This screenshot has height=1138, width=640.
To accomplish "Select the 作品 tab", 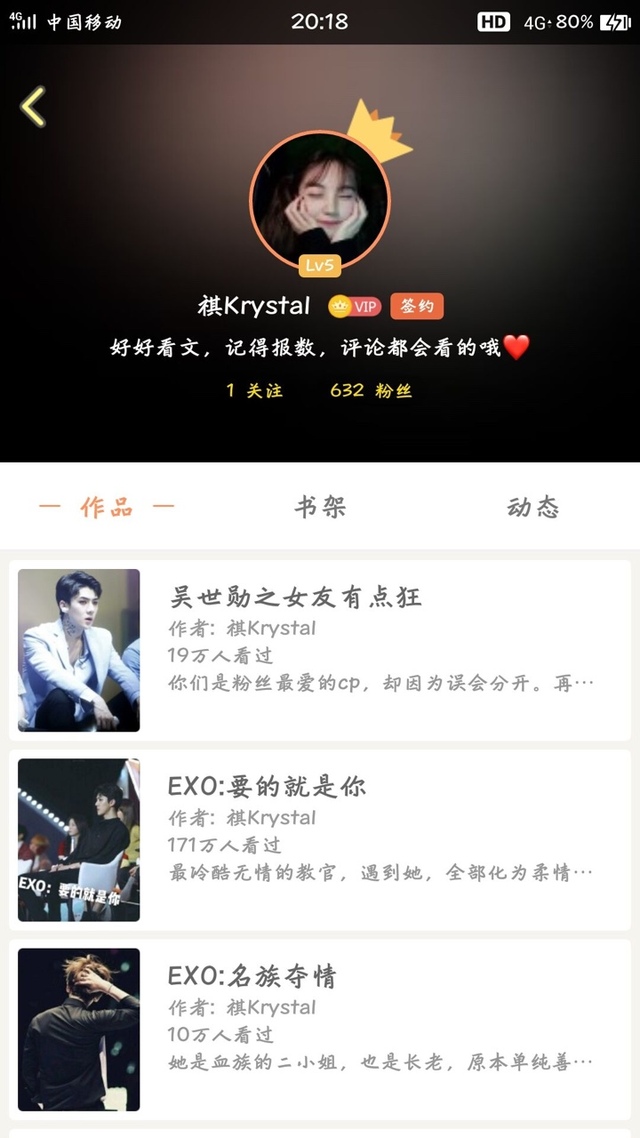I will click(x=106, y=507).
